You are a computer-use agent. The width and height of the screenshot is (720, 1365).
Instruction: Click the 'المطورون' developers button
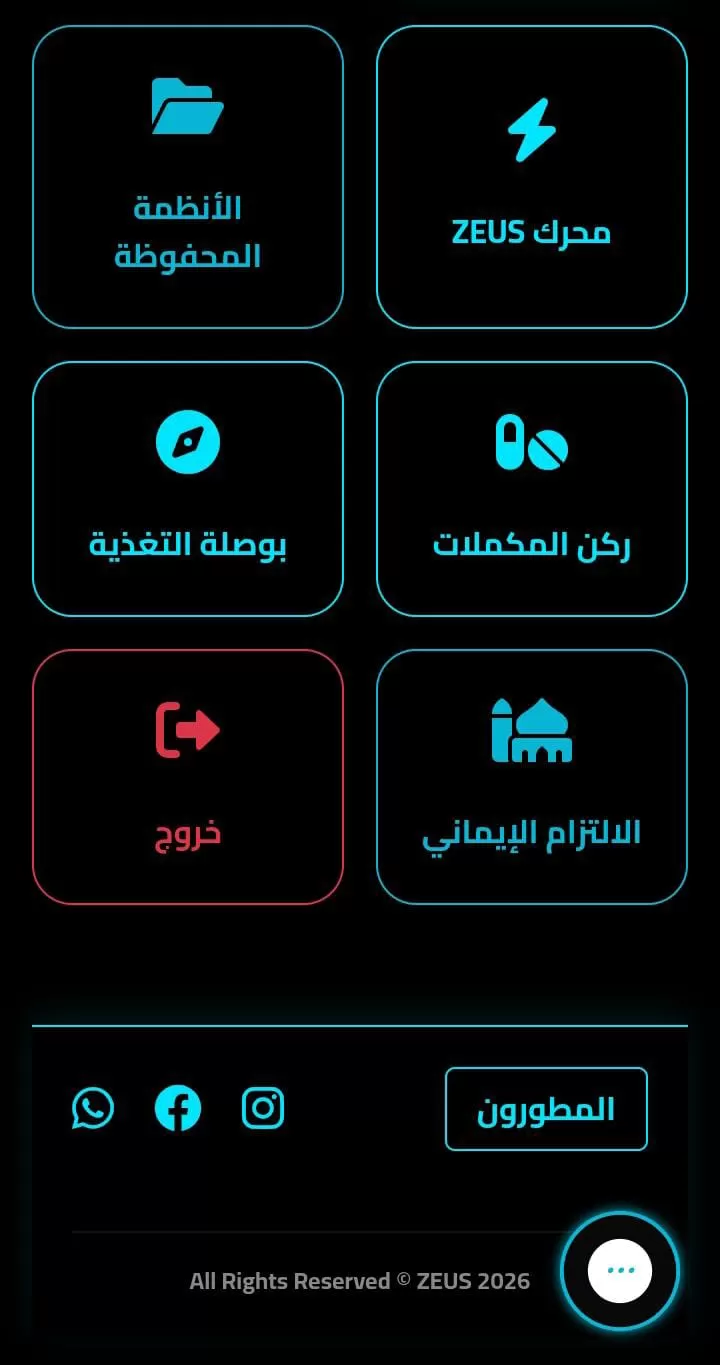[546, 1107]
